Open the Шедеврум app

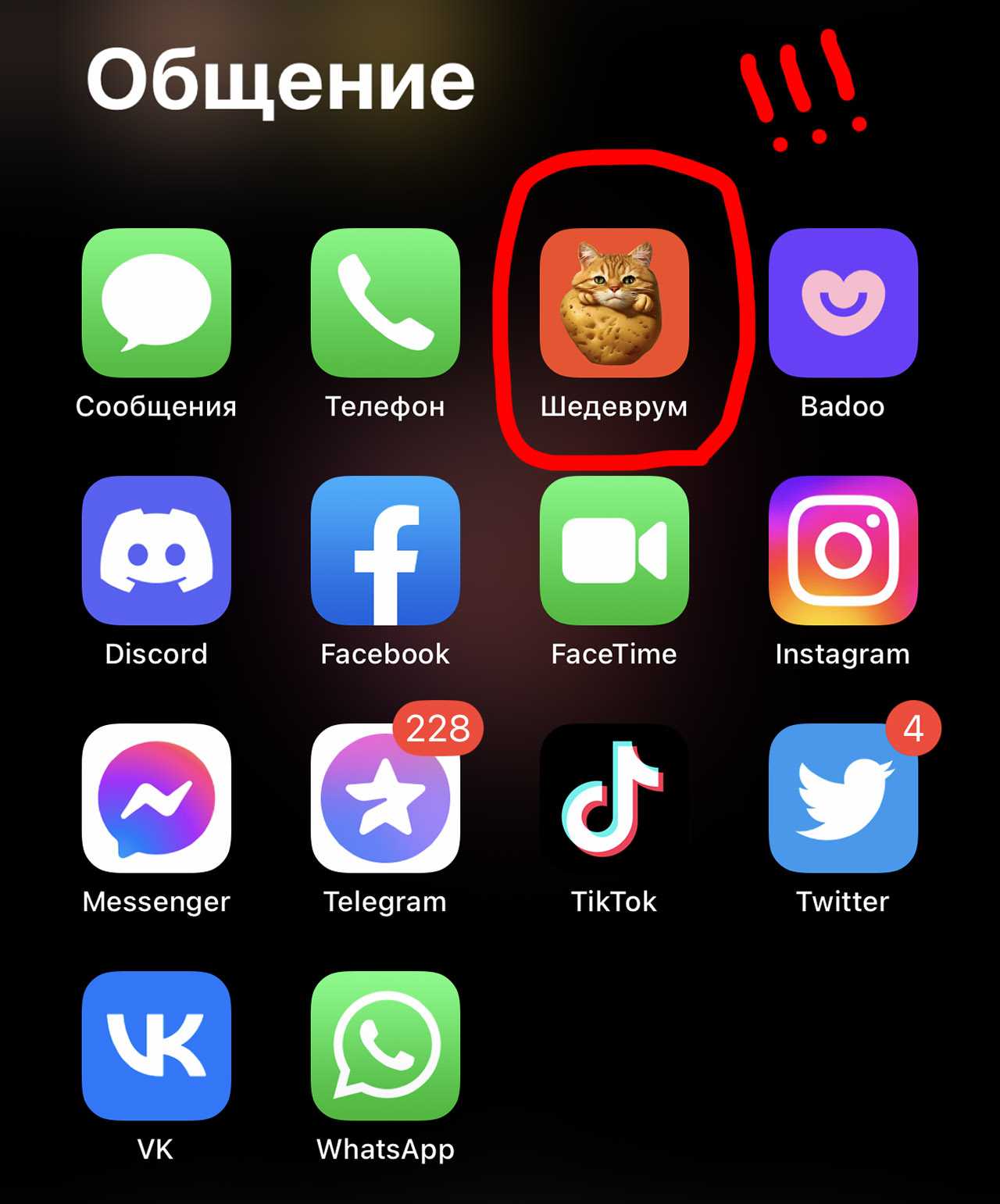point(614,303)
